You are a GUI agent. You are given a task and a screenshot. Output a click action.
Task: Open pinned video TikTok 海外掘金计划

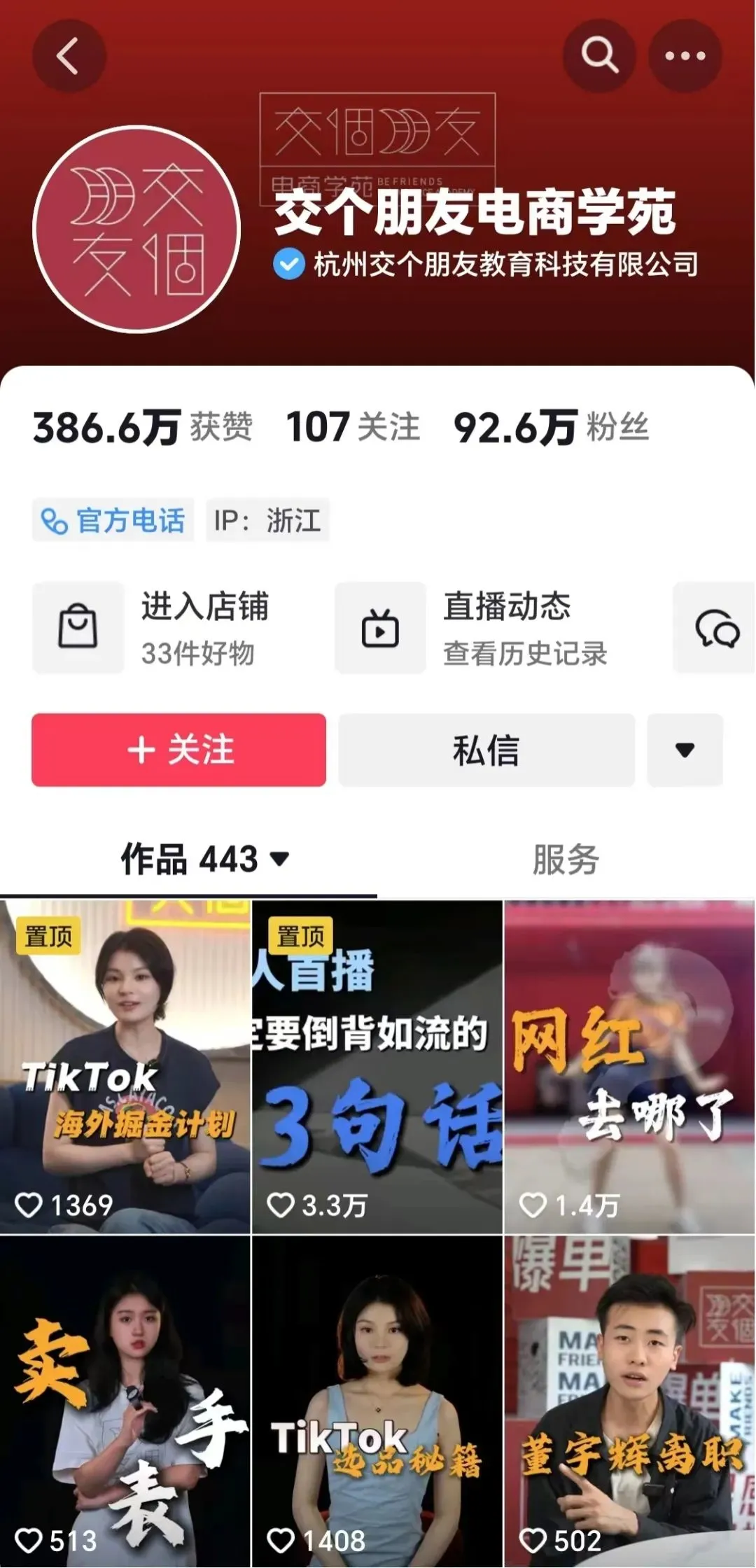(125, 1067)
